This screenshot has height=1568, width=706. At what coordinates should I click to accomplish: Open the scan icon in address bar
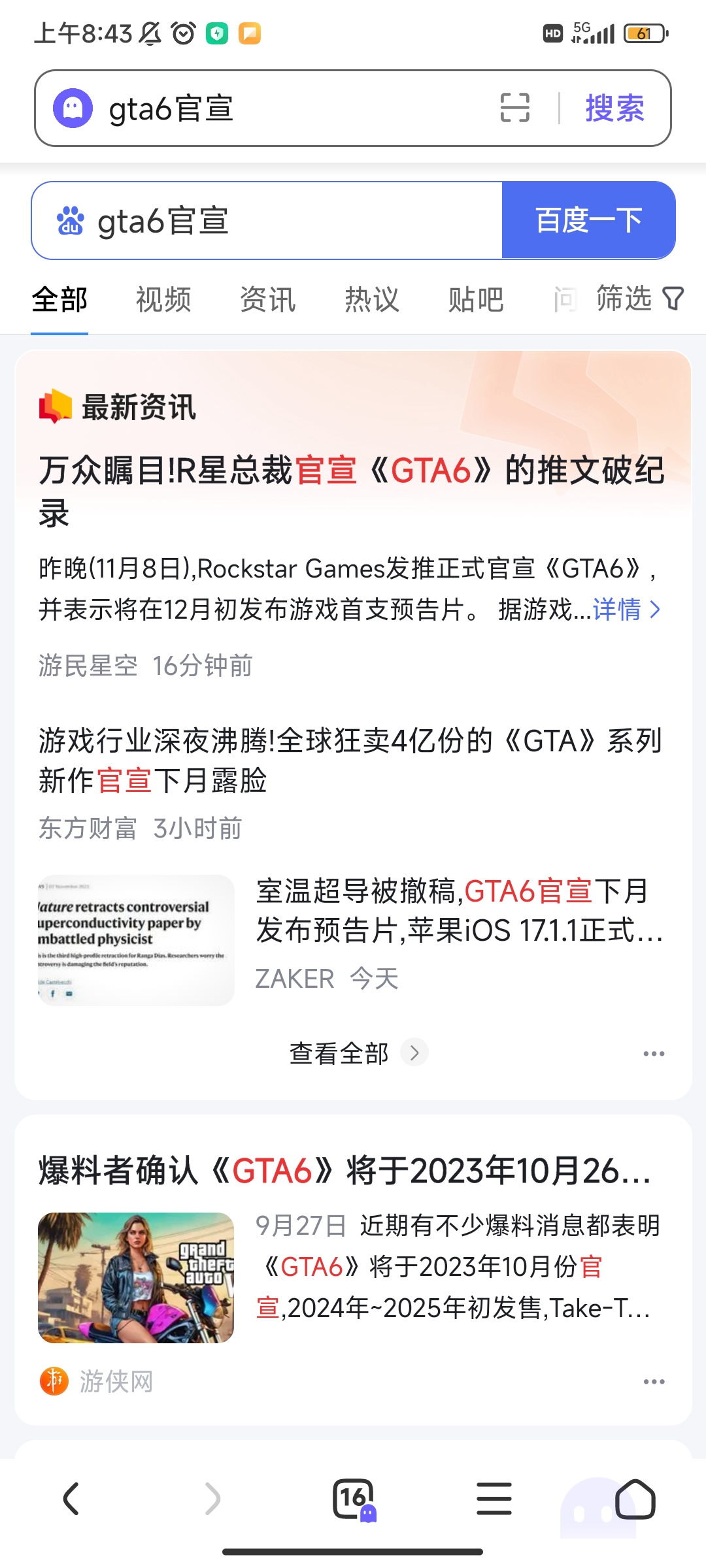[514, 108]
